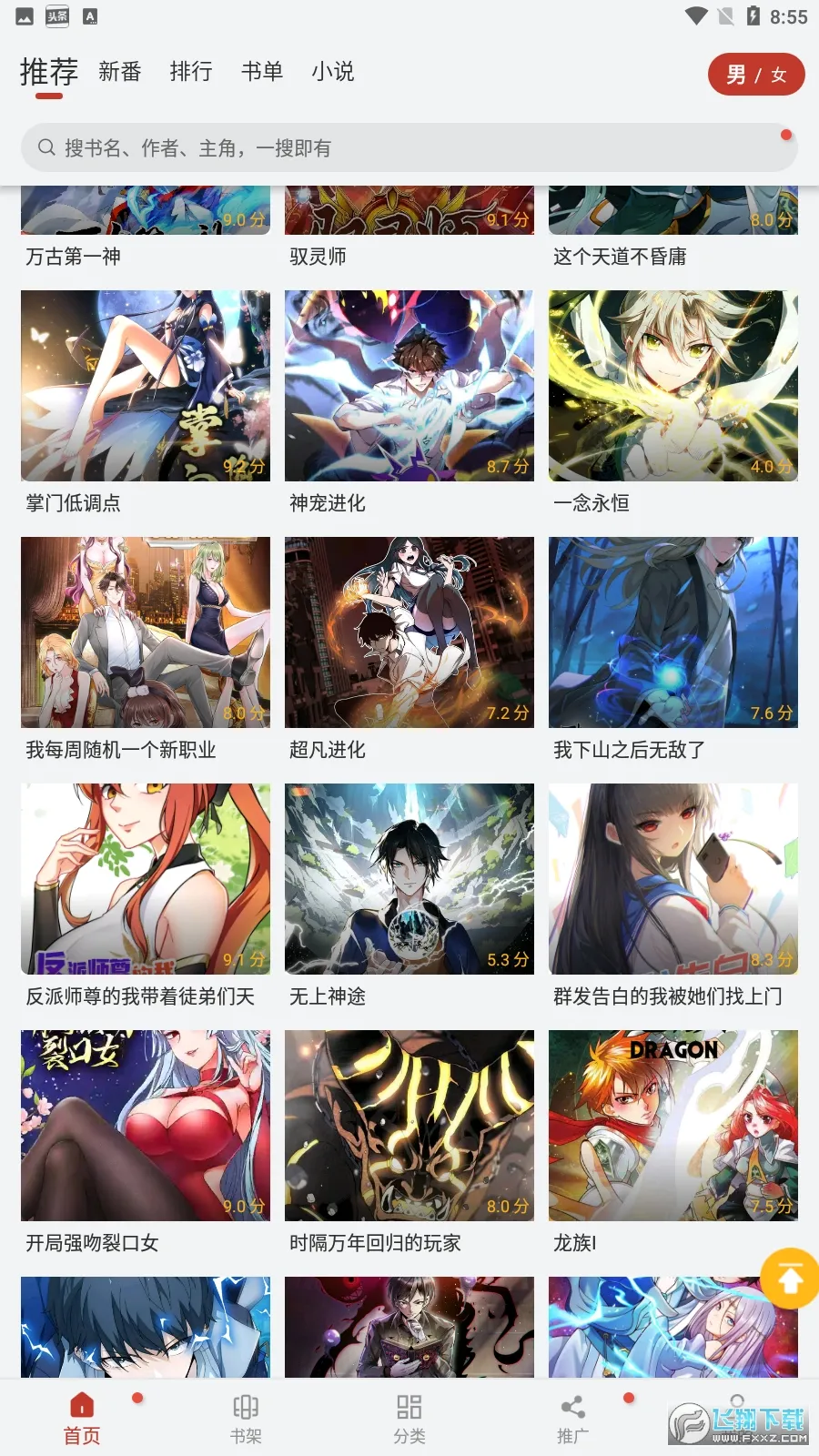Open 我下山之后无敌了
The width and height of the screenshot is (819, 1456).
[x=673, y=632]
